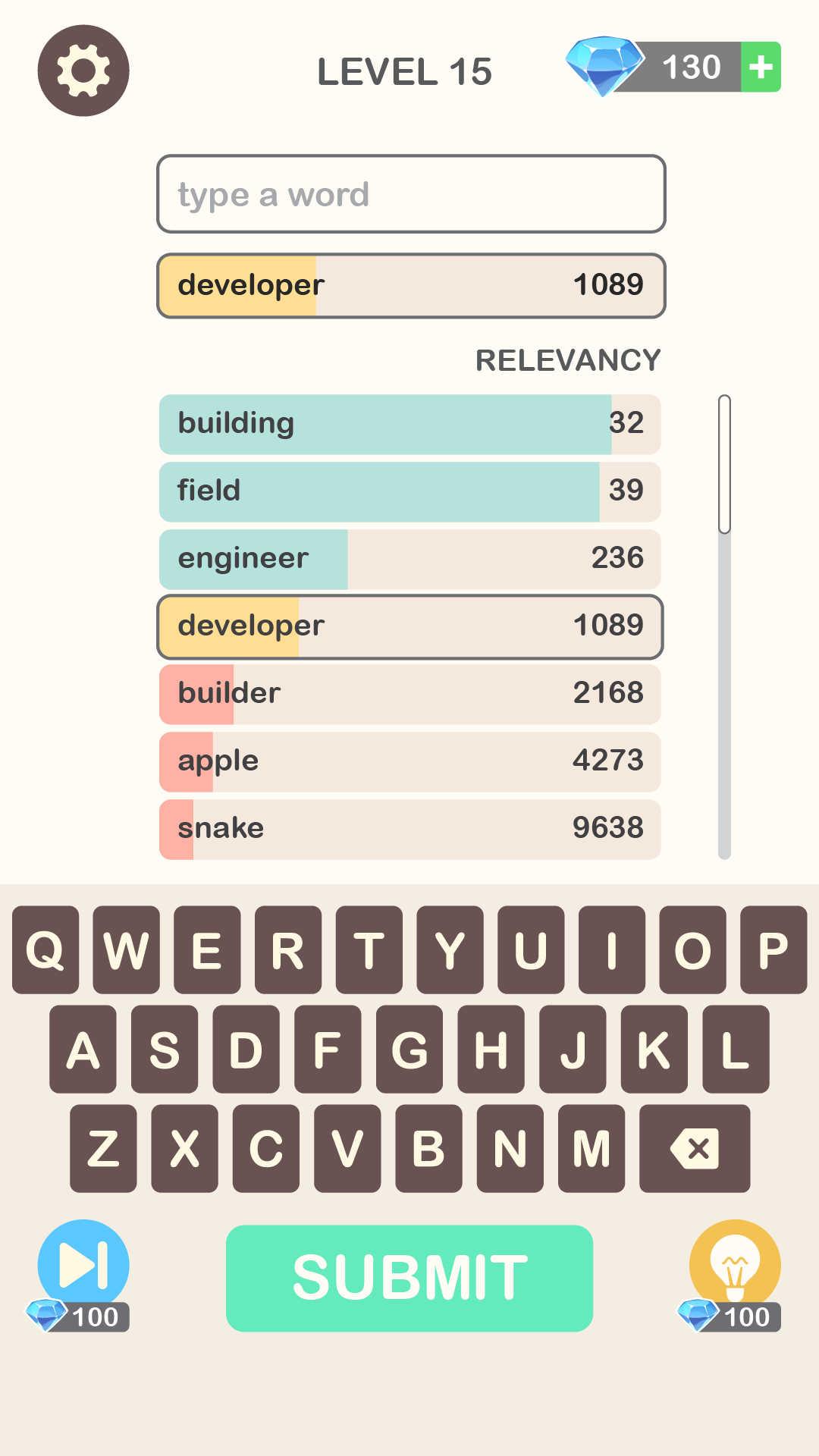The image size is (819, 1456).
Task: Focus the 'type a word' field
Action: coord(410,195)
